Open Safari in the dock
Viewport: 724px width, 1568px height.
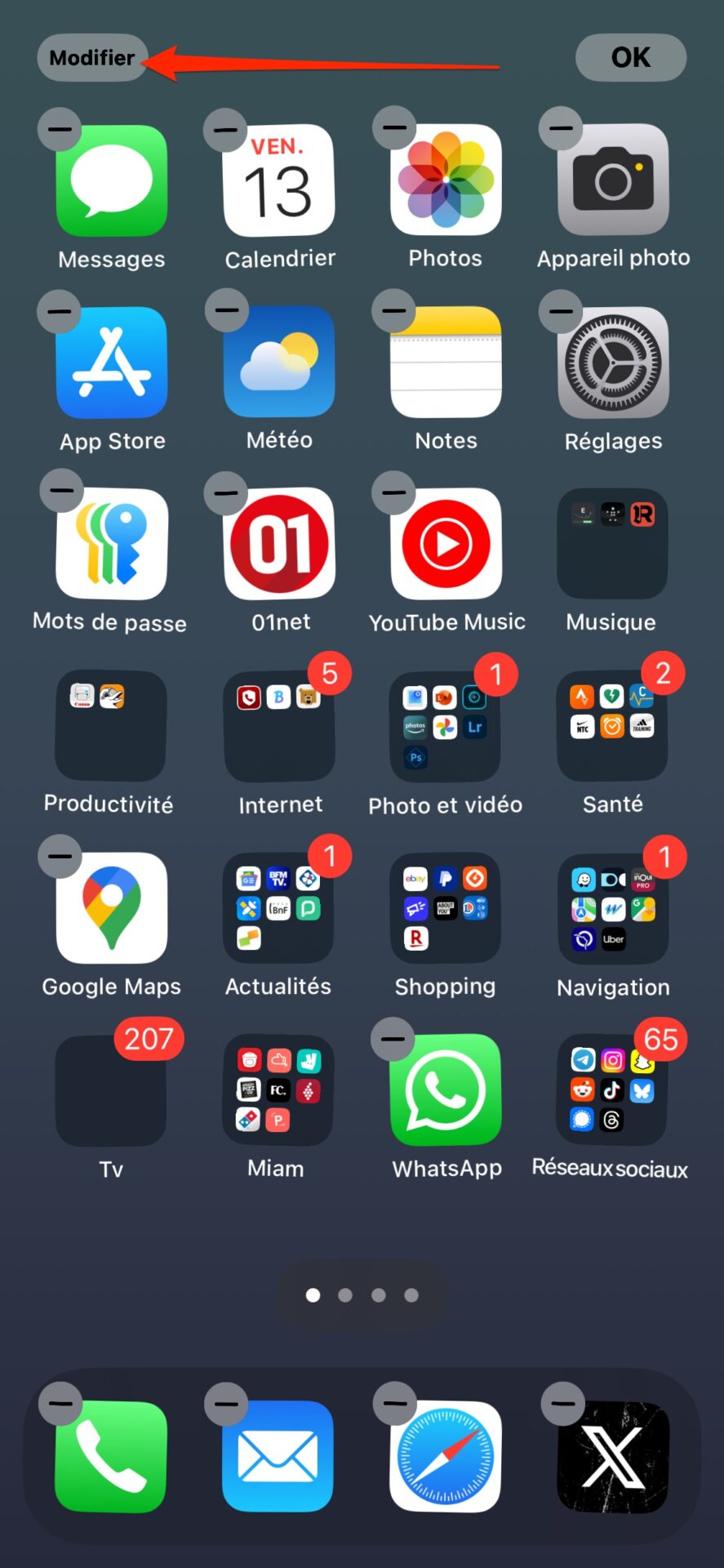[446, 1457]
